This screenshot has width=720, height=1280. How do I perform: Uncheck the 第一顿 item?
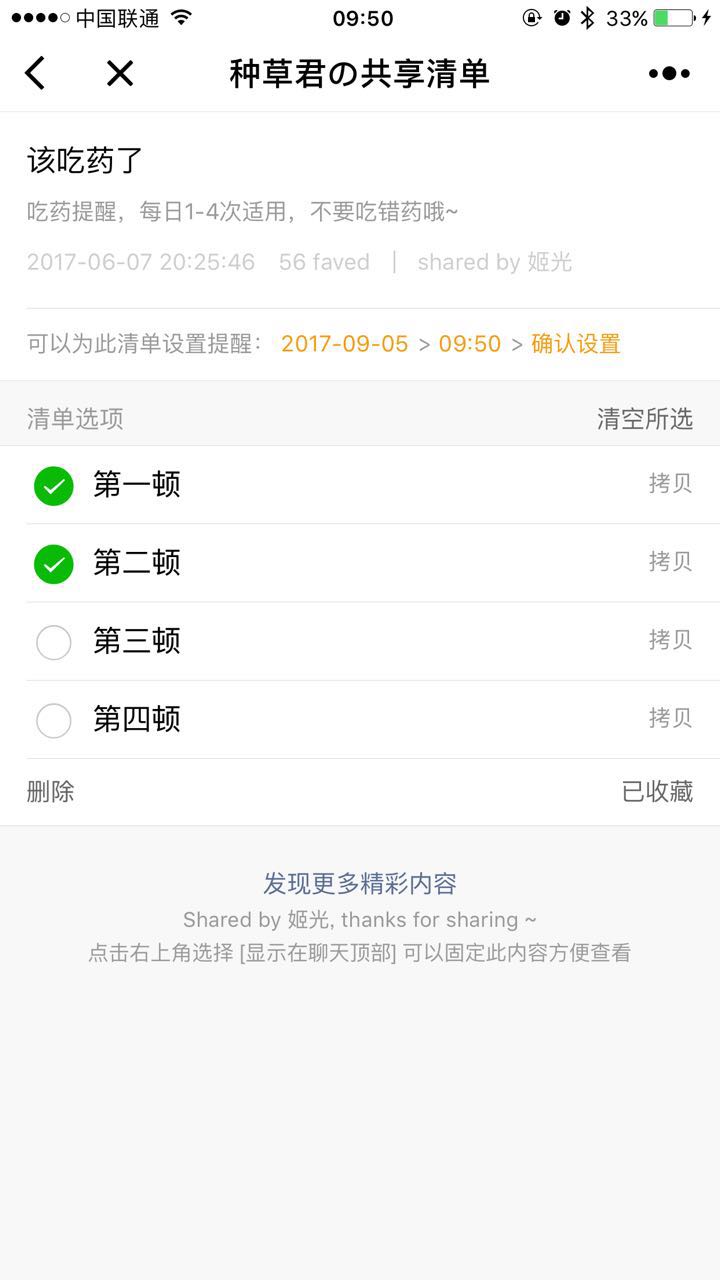click(54, 486)
